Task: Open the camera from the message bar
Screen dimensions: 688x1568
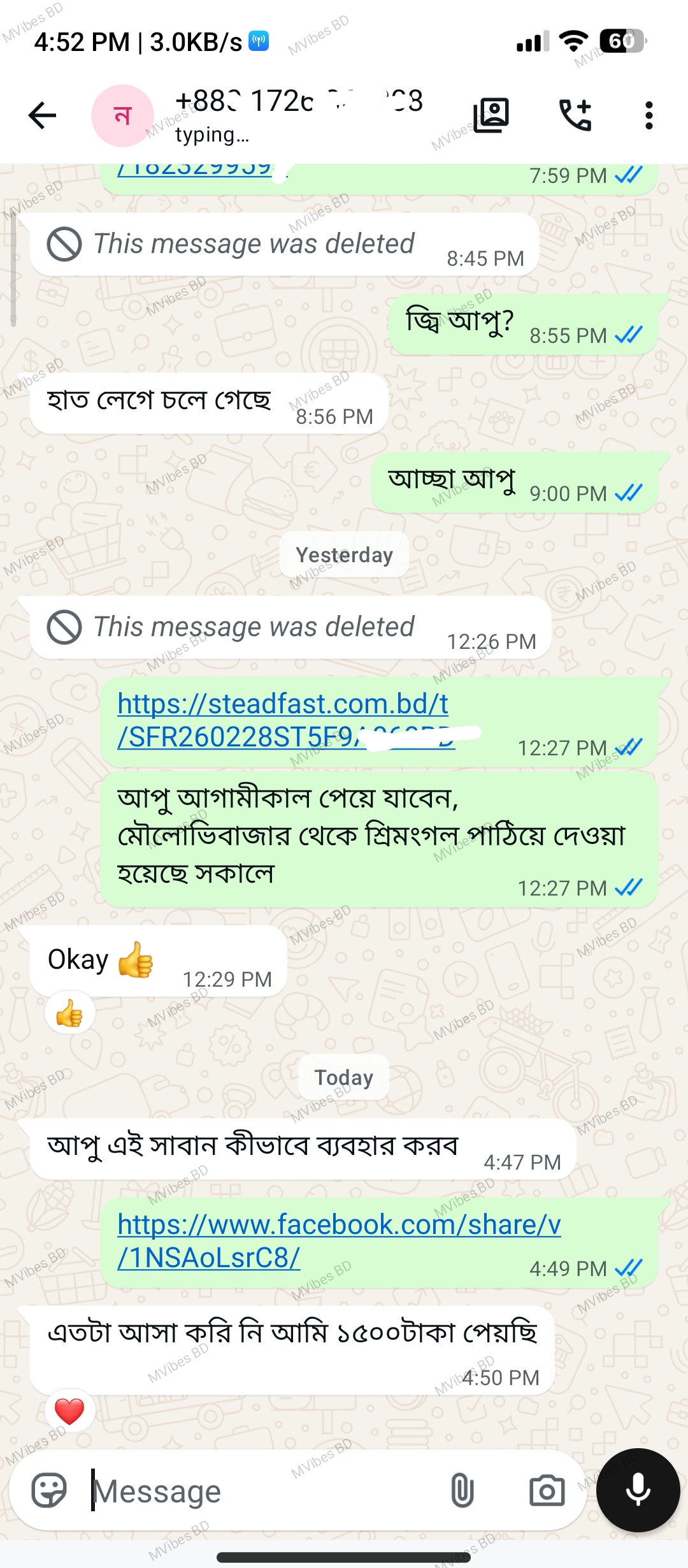Action: click(x=547, y=1490)
